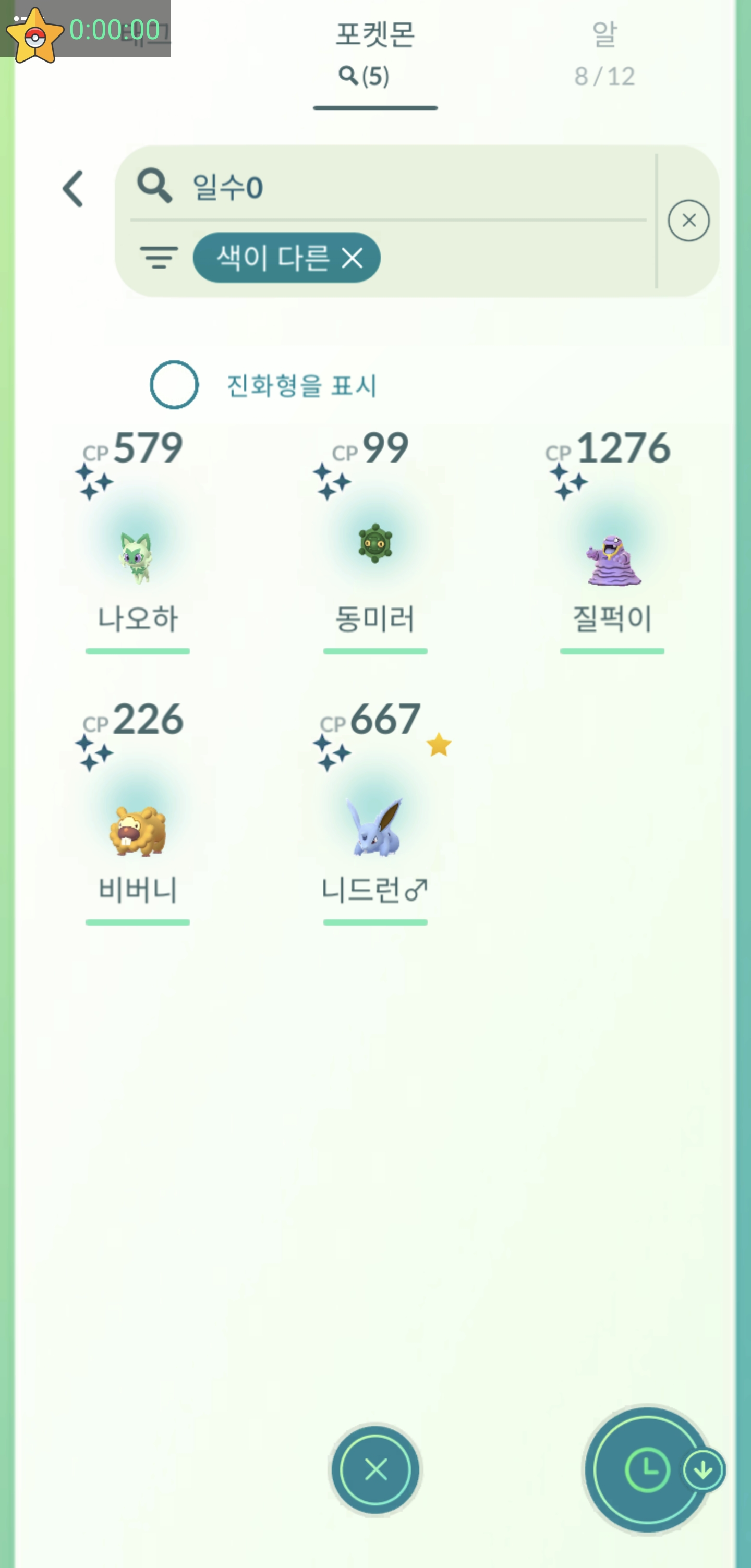Remove the 색이 다른 filter chip
The height and width of the screenshot is (1568, 751).
tap(353, 258)
